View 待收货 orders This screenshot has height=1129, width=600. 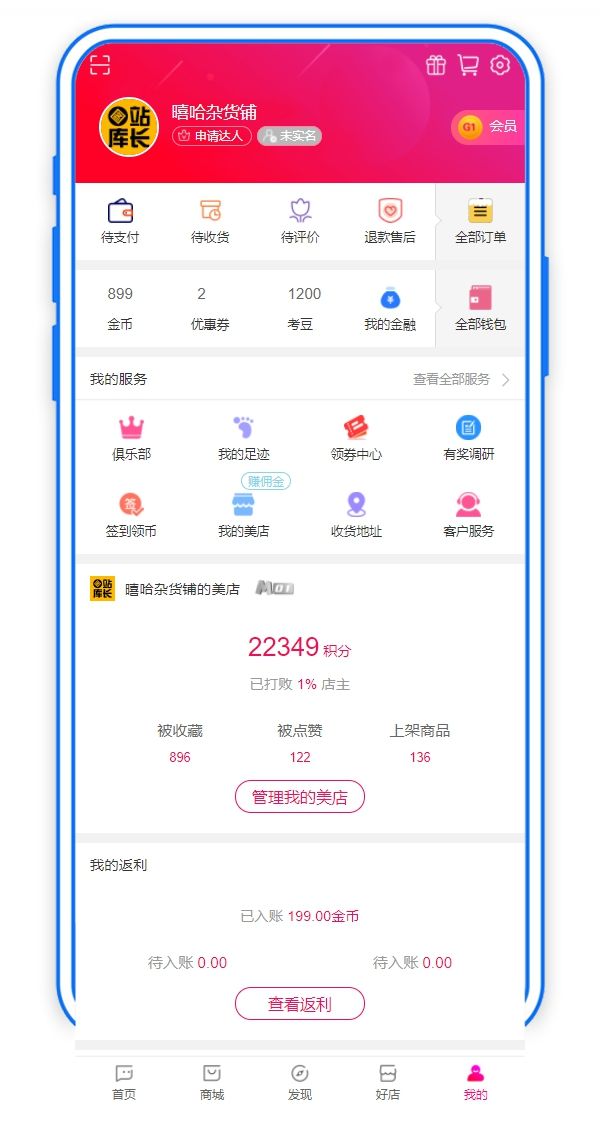(210, 221)
